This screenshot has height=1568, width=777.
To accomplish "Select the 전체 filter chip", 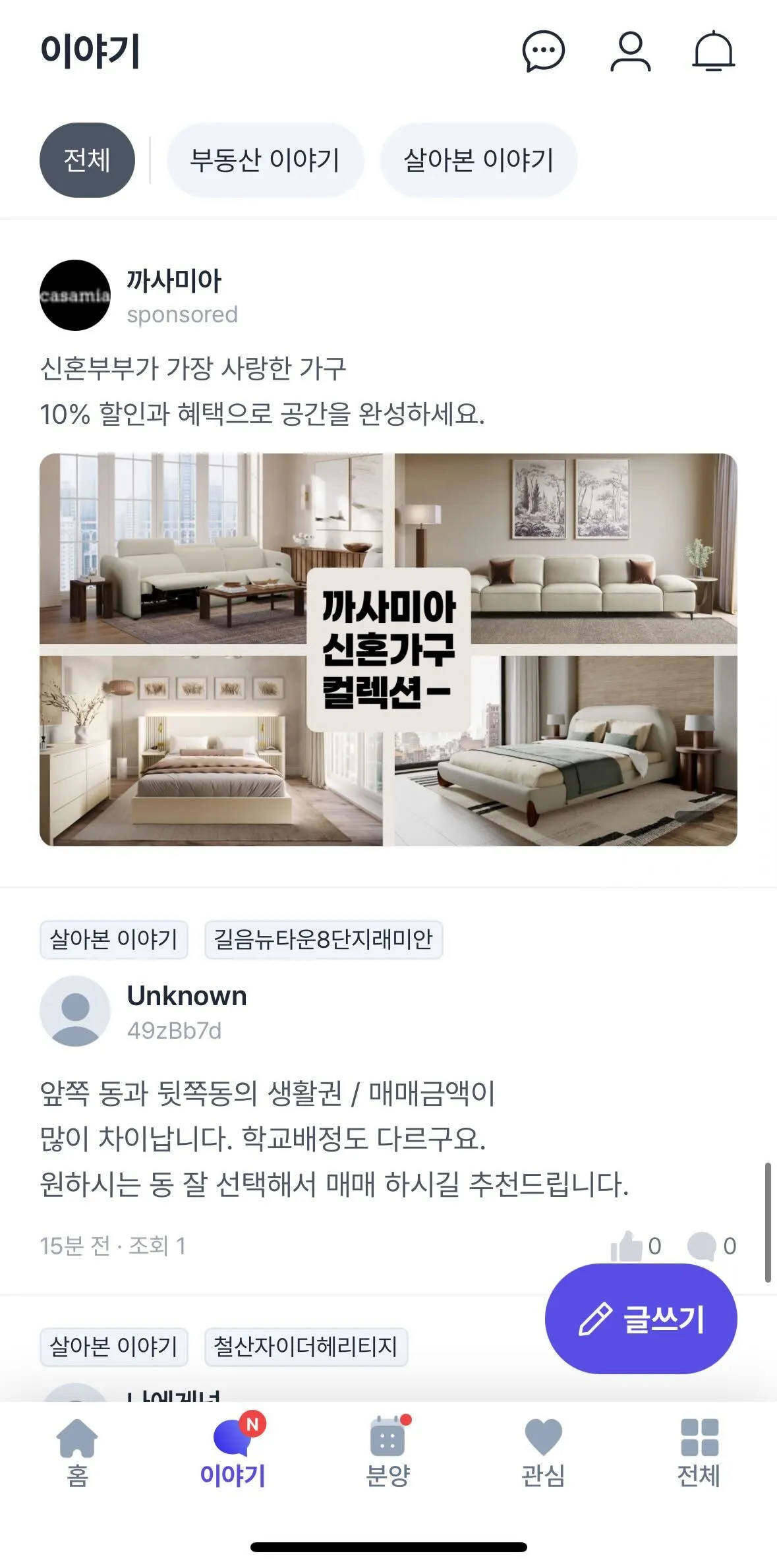I will pos(87,160).
